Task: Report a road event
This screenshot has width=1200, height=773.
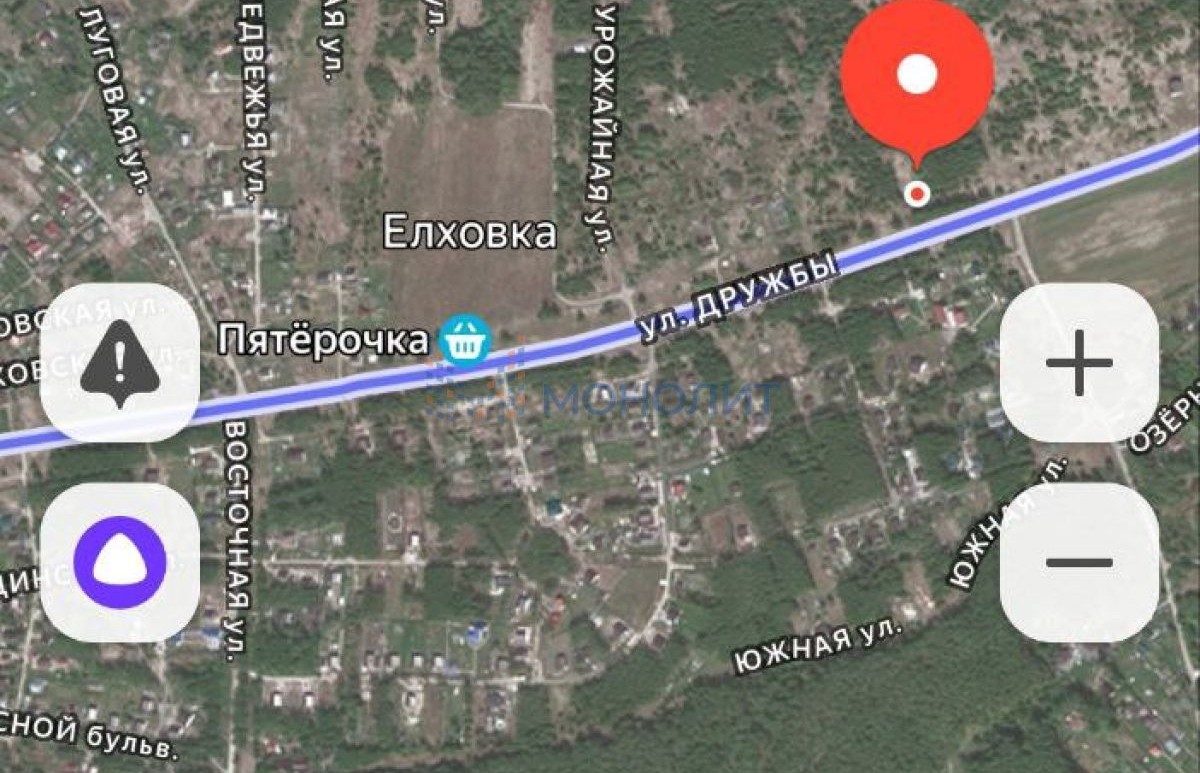Action: pos(120,362)
